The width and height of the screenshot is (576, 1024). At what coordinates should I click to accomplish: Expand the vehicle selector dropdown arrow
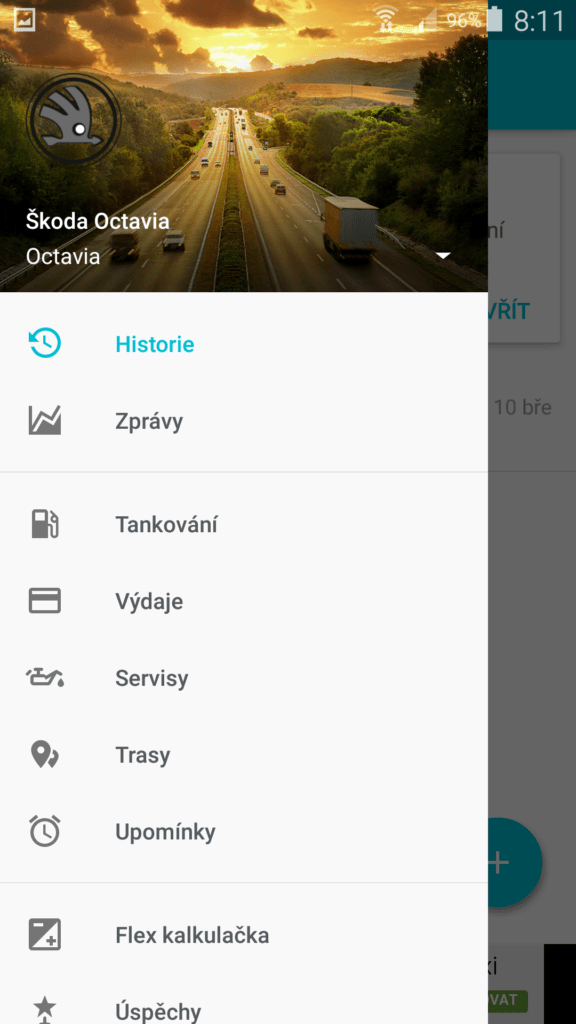coord(443,255)
